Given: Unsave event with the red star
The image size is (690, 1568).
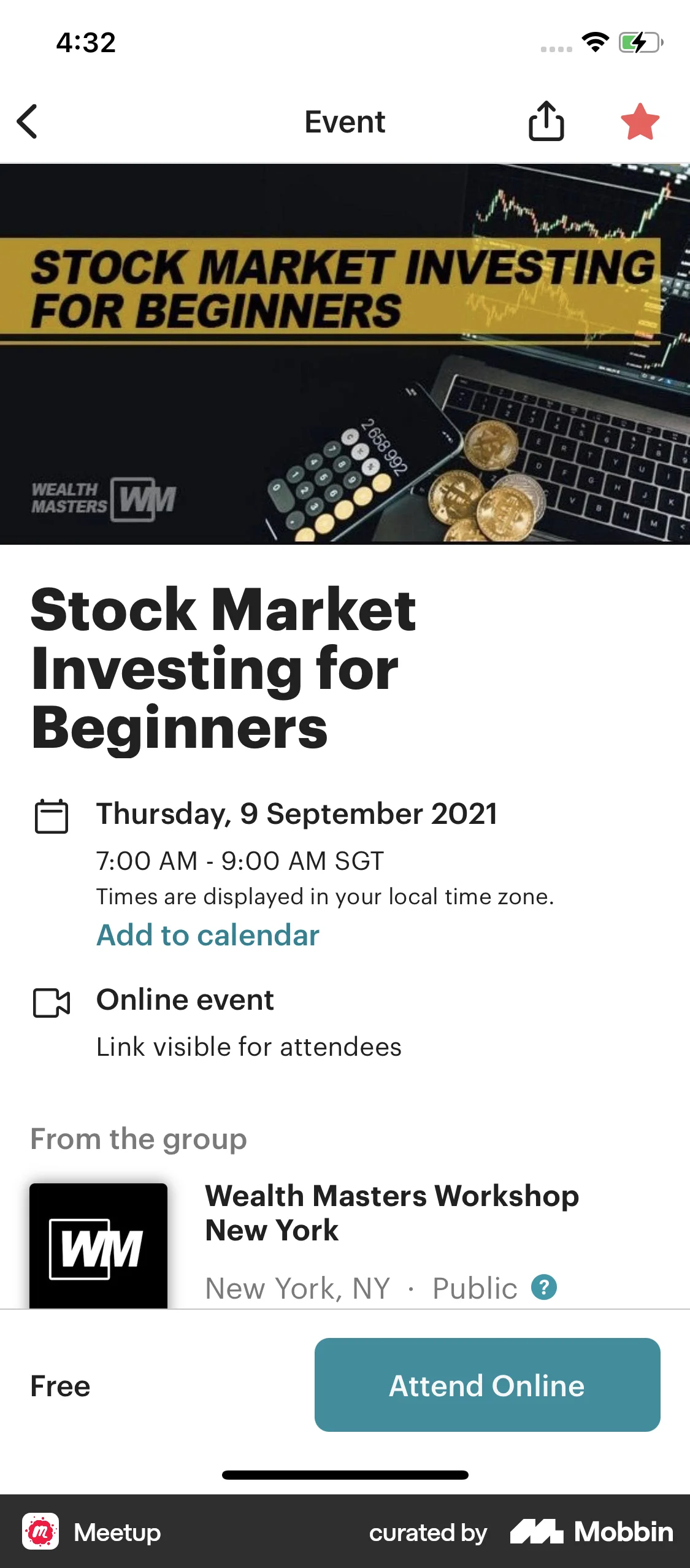Looking at the screenshot, I should pos(640,121).
